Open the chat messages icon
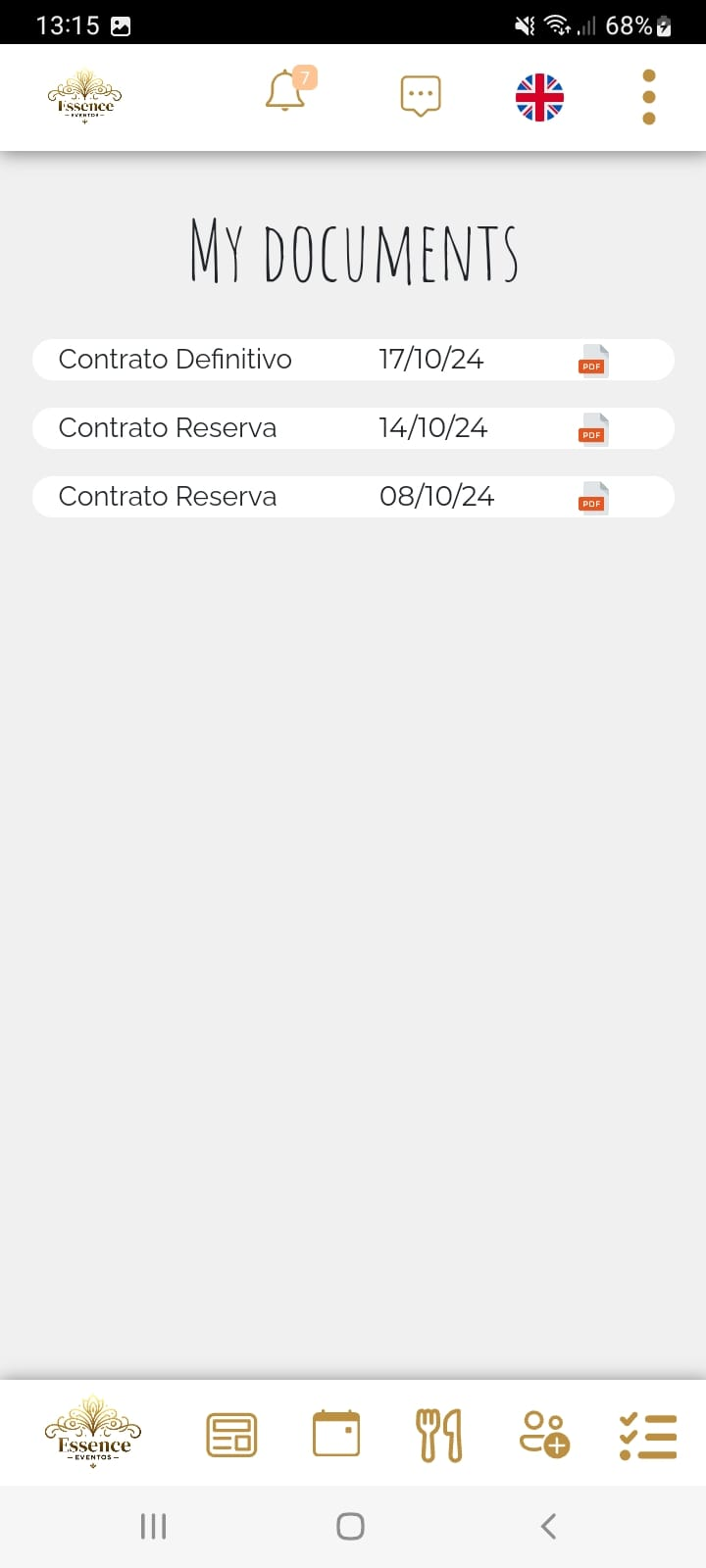The image size is (706, 1568). [420, 95]
